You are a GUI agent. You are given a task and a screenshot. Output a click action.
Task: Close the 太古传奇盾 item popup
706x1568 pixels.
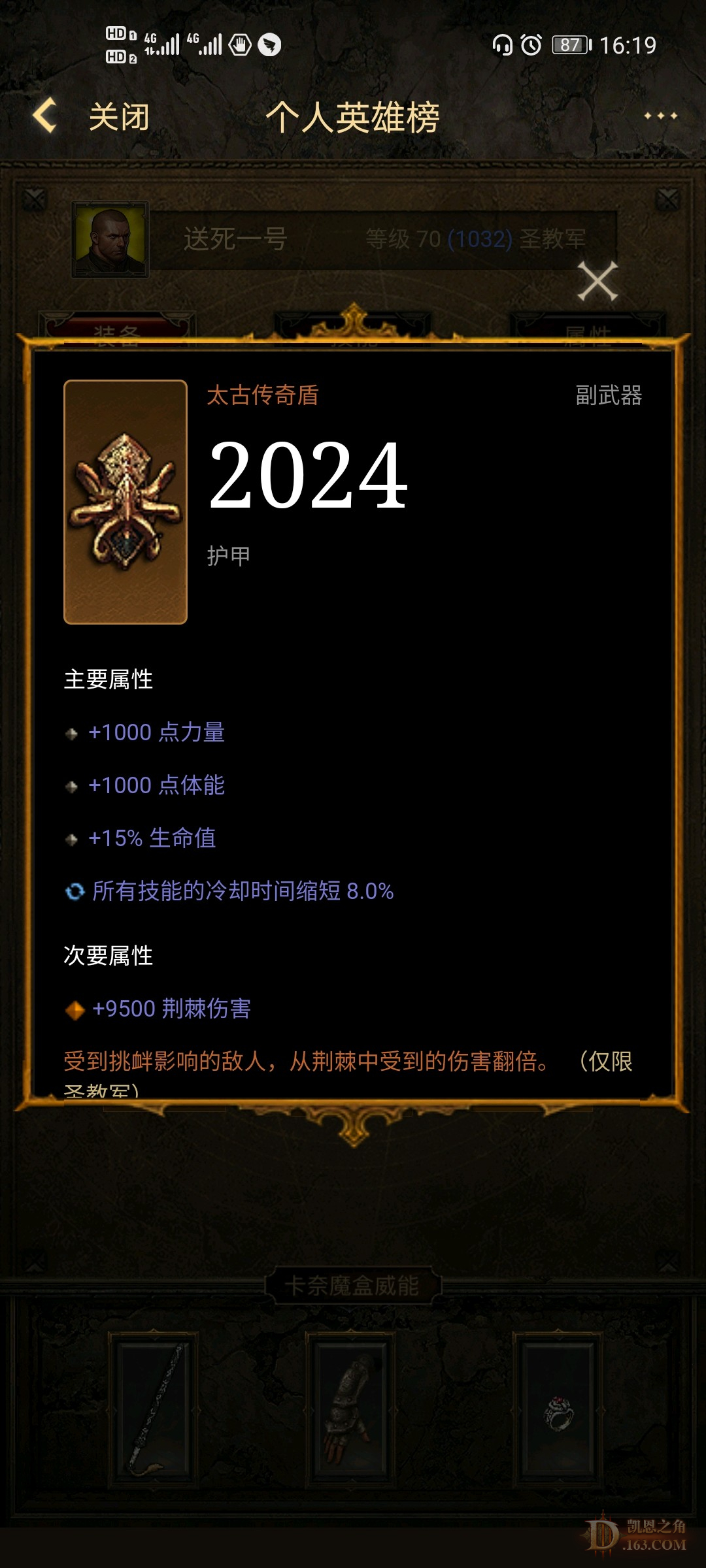(597, 281)
